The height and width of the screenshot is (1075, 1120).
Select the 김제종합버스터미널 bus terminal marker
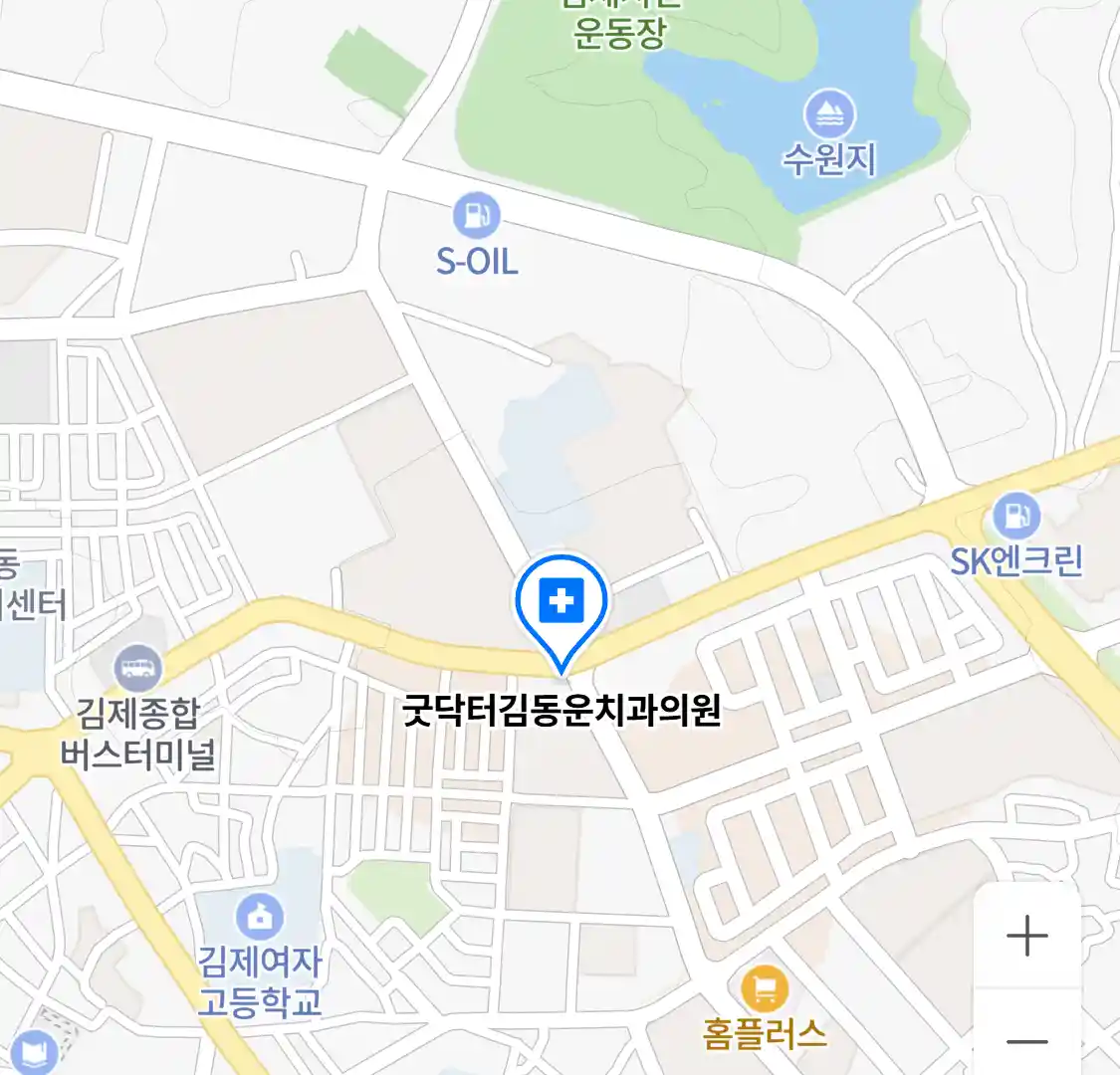point(138,666)
